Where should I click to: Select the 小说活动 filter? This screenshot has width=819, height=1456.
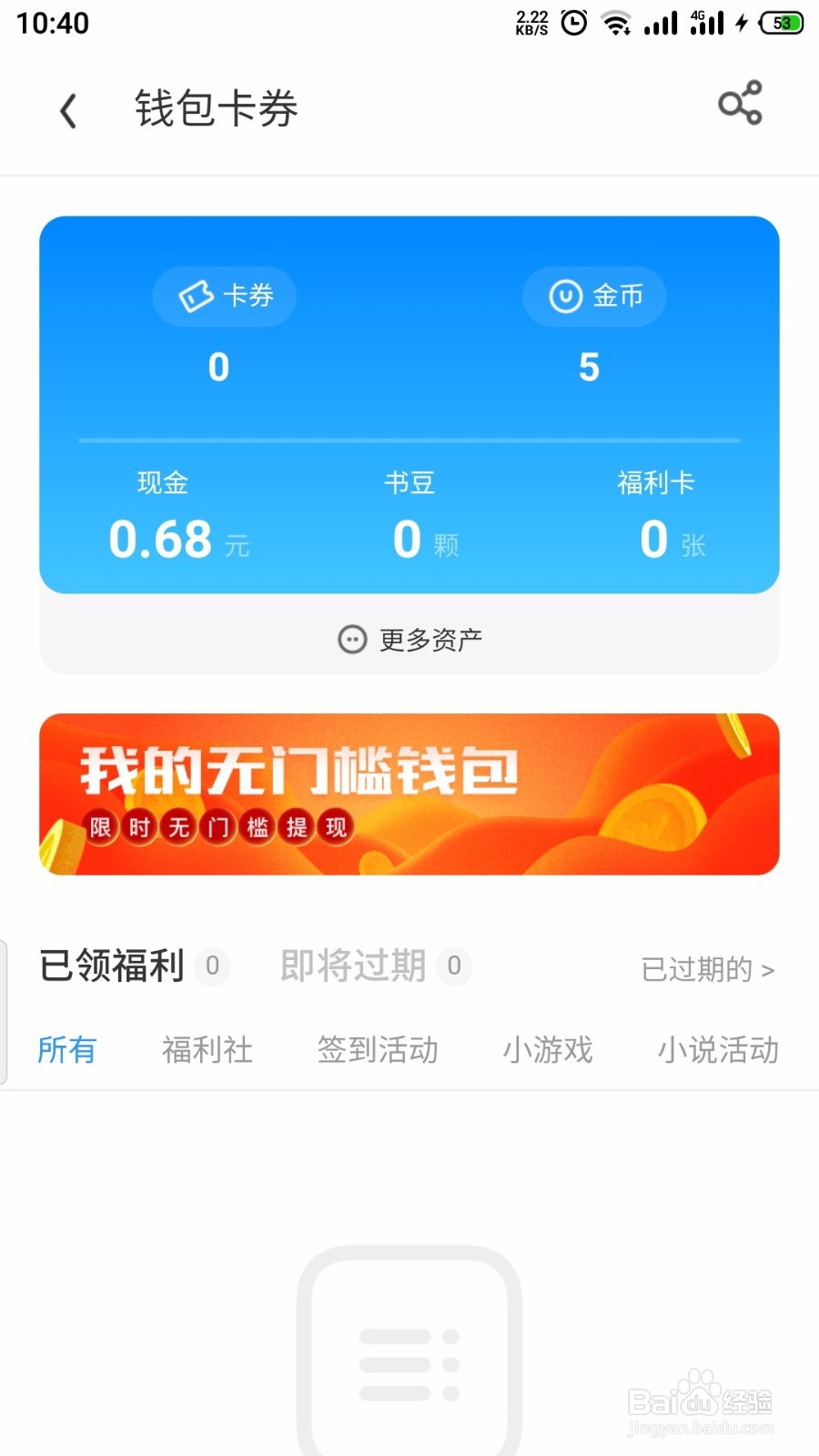click(718, 1050)
